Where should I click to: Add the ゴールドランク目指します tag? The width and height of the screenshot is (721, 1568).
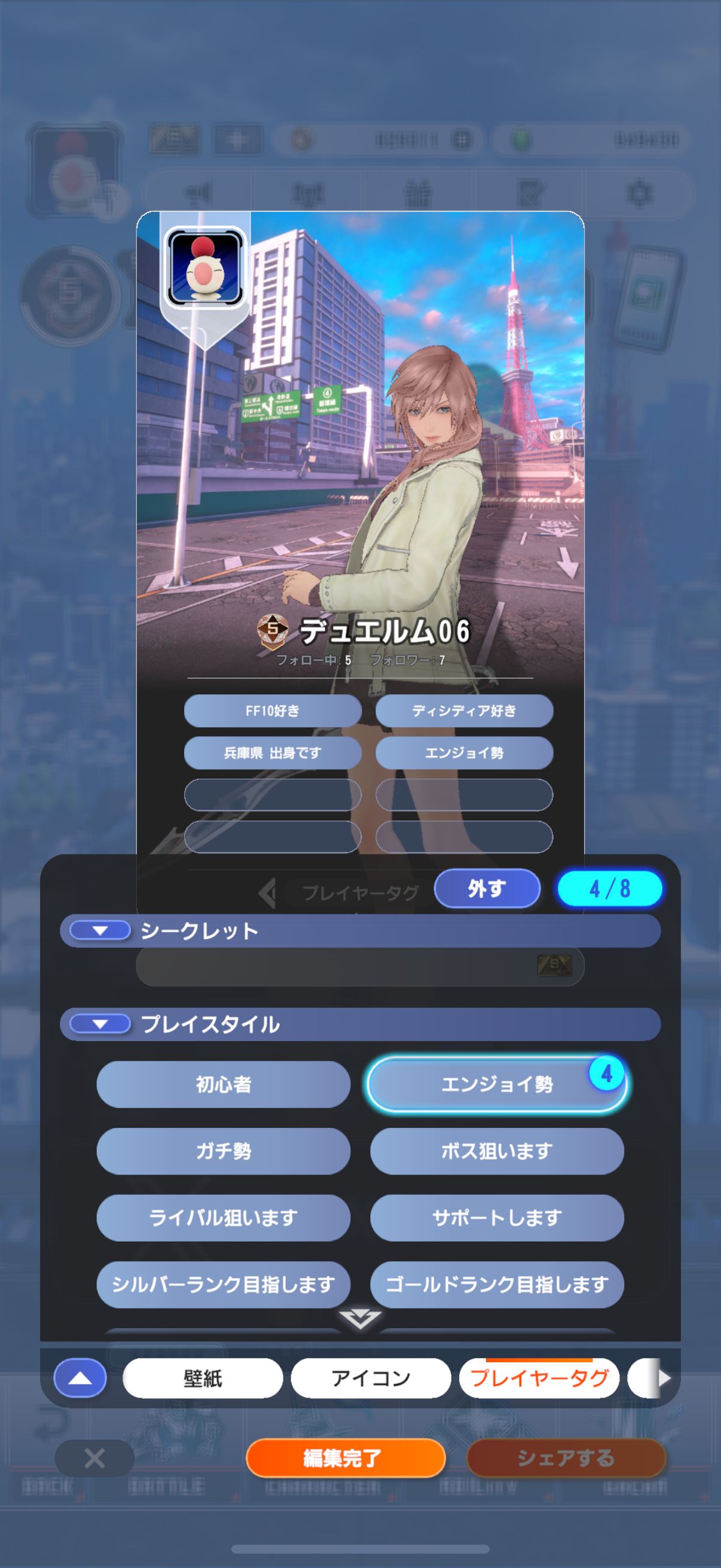[496, 1285]
